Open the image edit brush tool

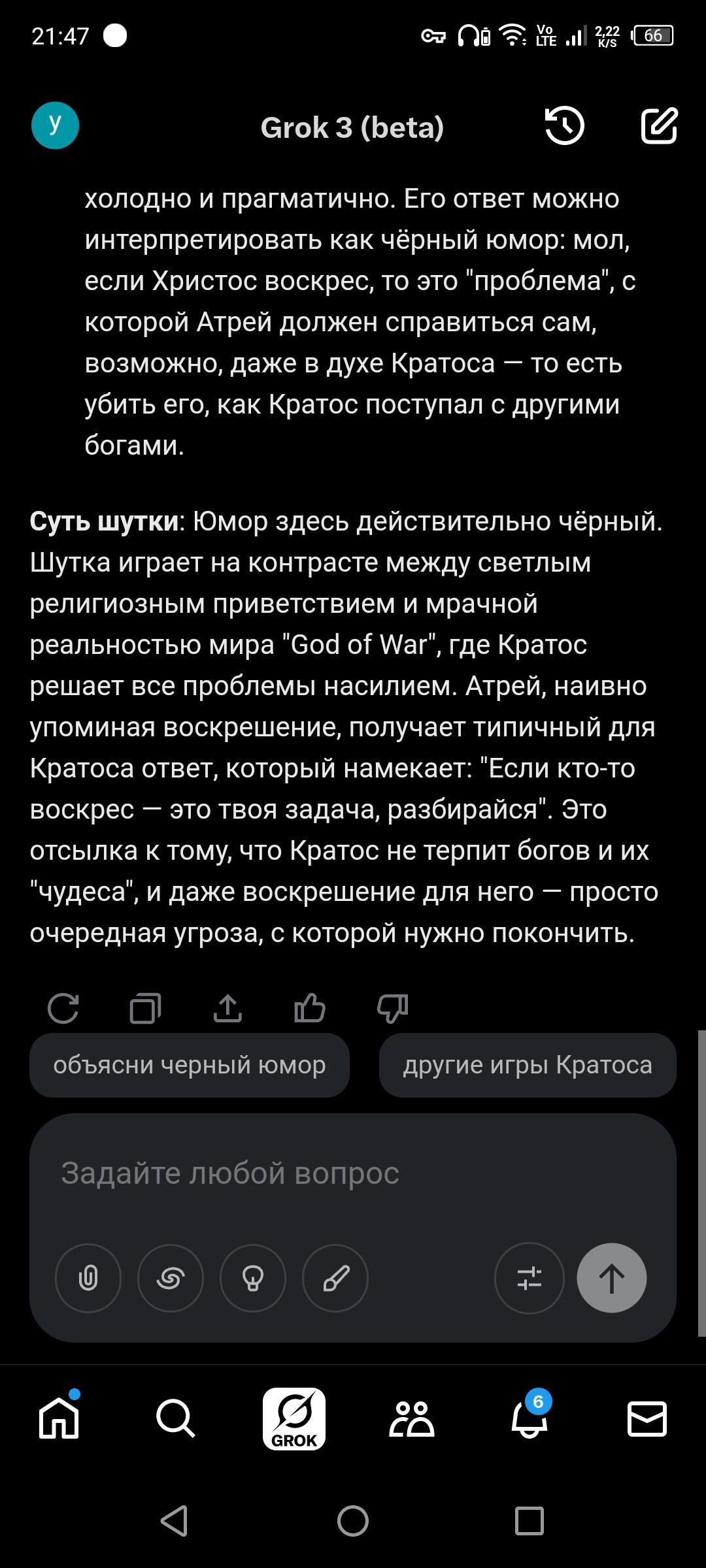(x=335, y=1278)
